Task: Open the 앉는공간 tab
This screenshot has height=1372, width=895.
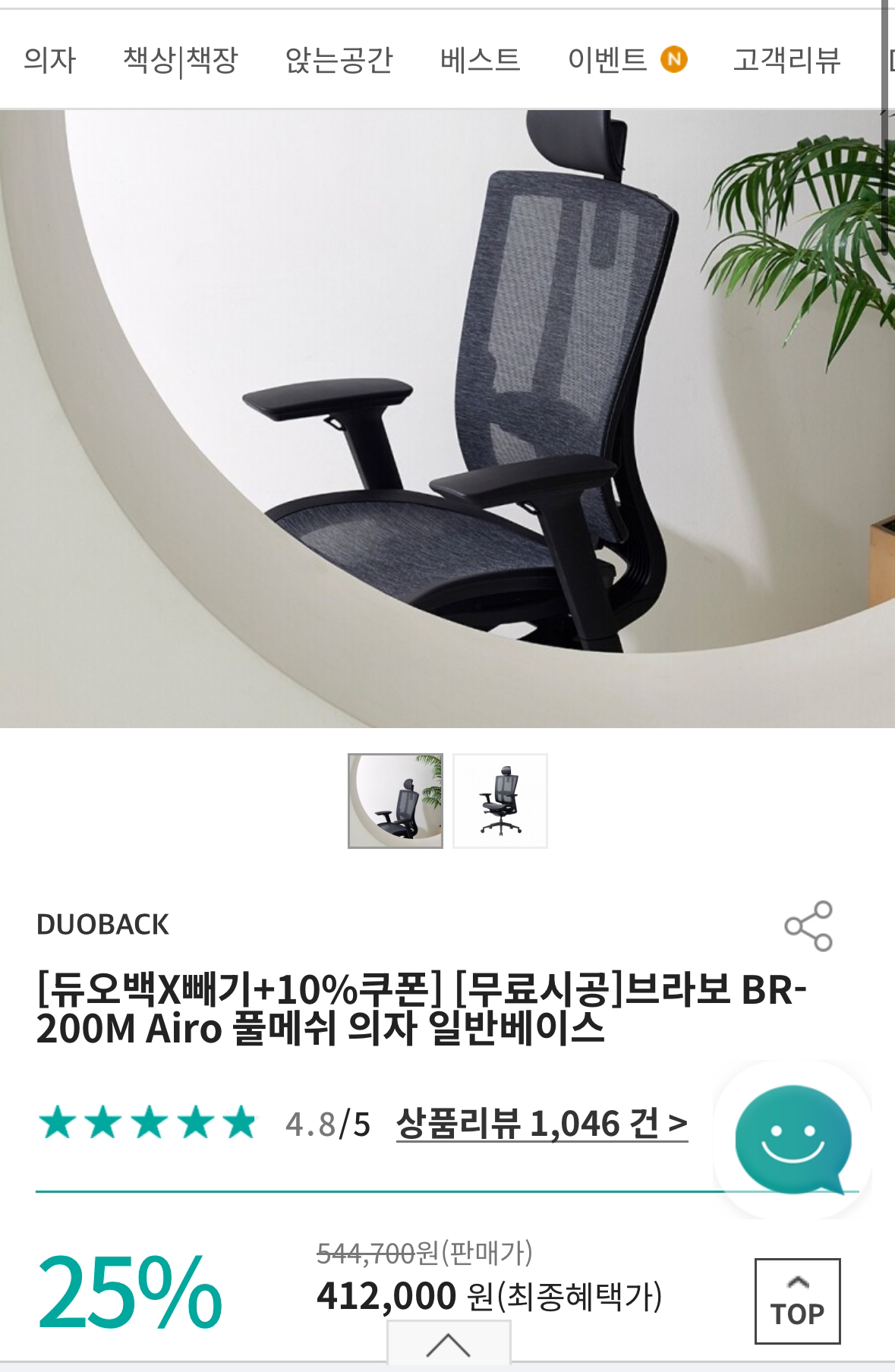Action: pyautogui.click(x=339, y=59)
